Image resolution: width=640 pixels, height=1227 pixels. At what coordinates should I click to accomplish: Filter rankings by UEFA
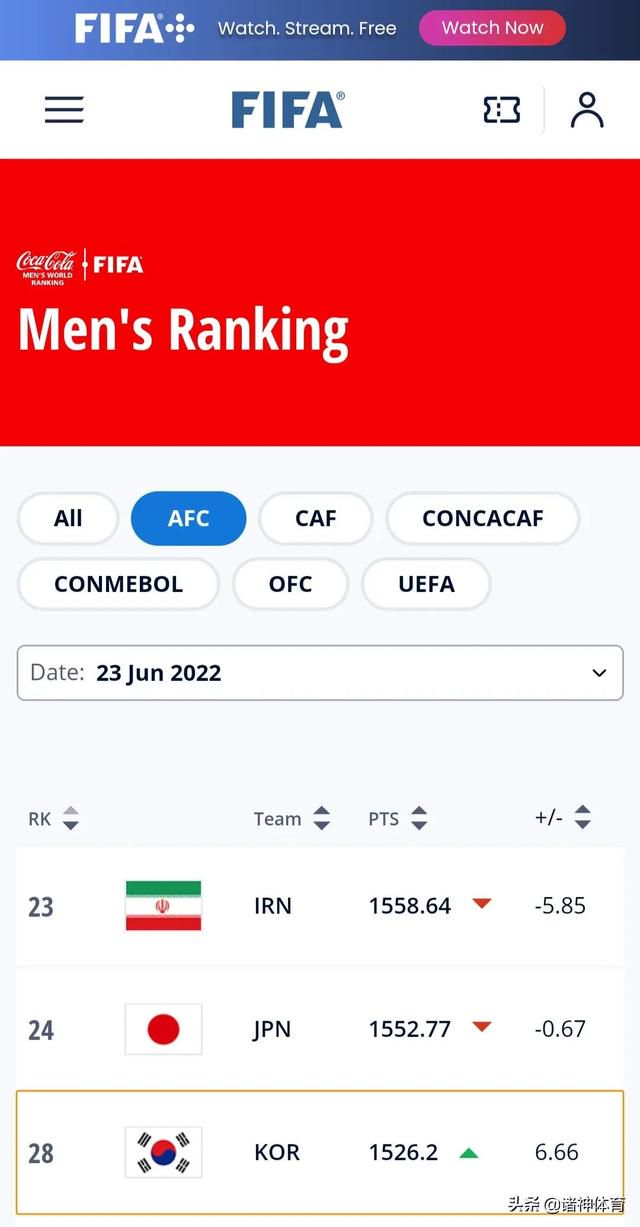point(426,584)
